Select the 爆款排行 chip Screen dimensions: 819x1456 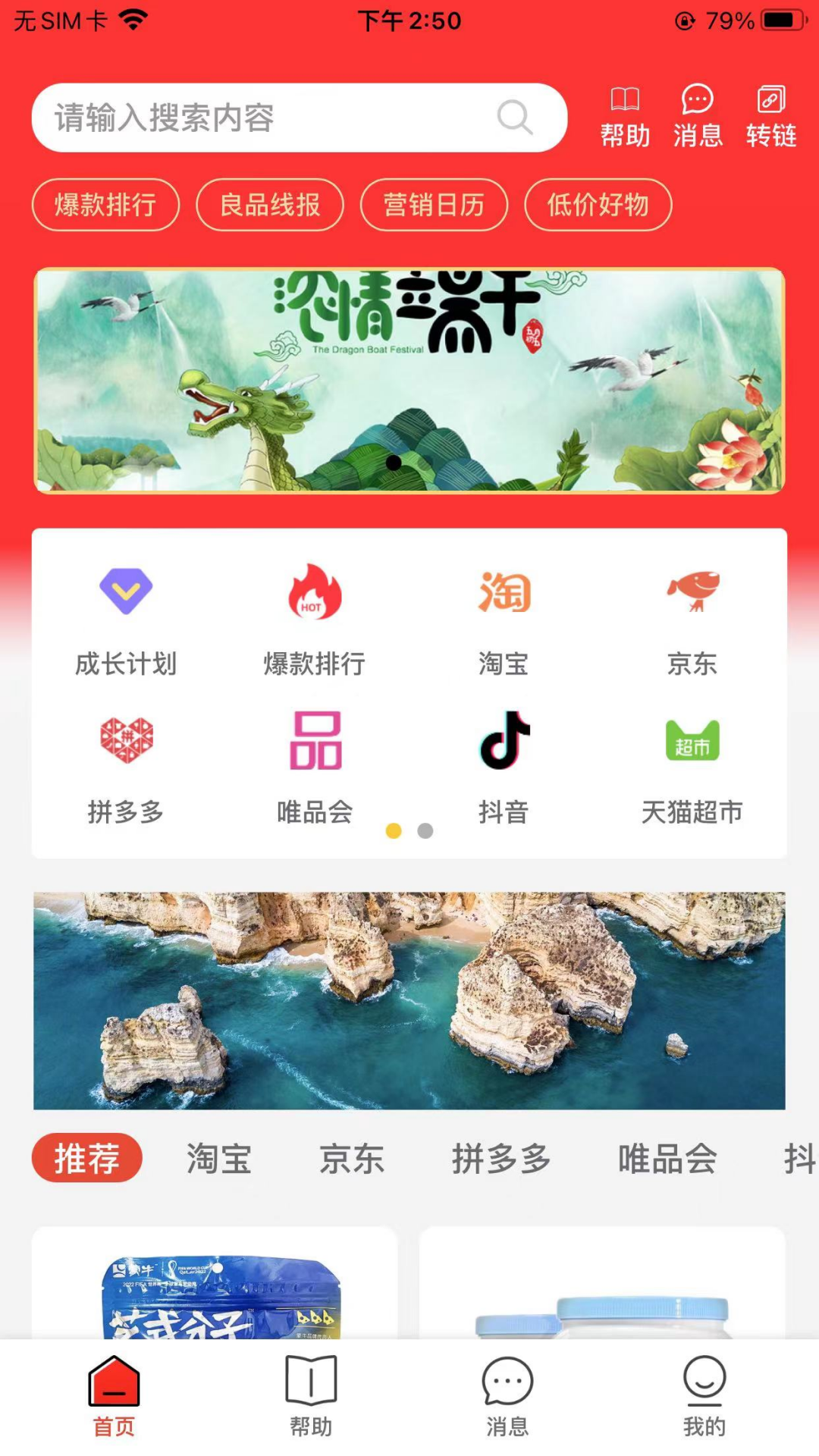pos(105,205)
